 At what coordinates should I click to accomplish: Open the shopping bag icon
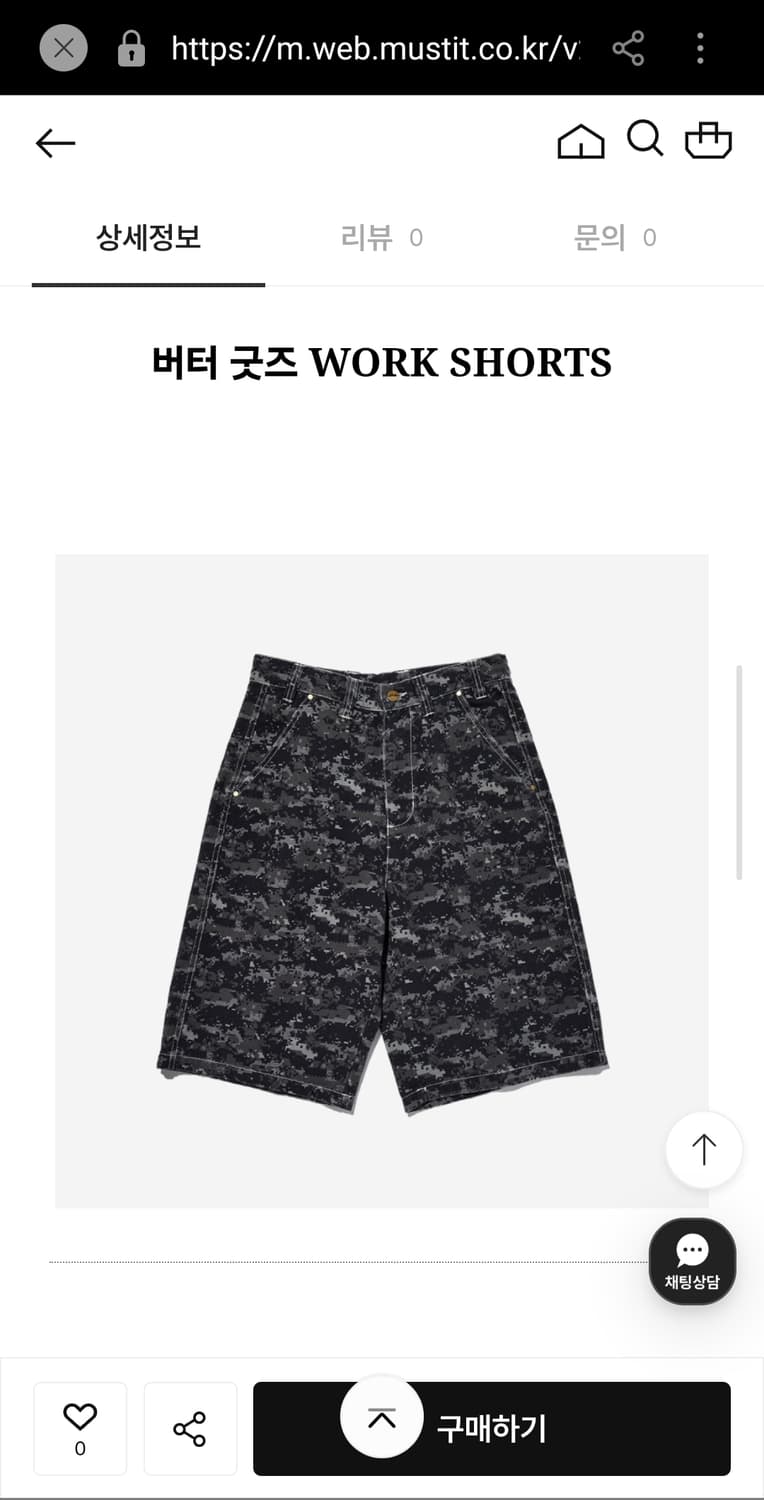pyautogui.click(x=708, y=141)
